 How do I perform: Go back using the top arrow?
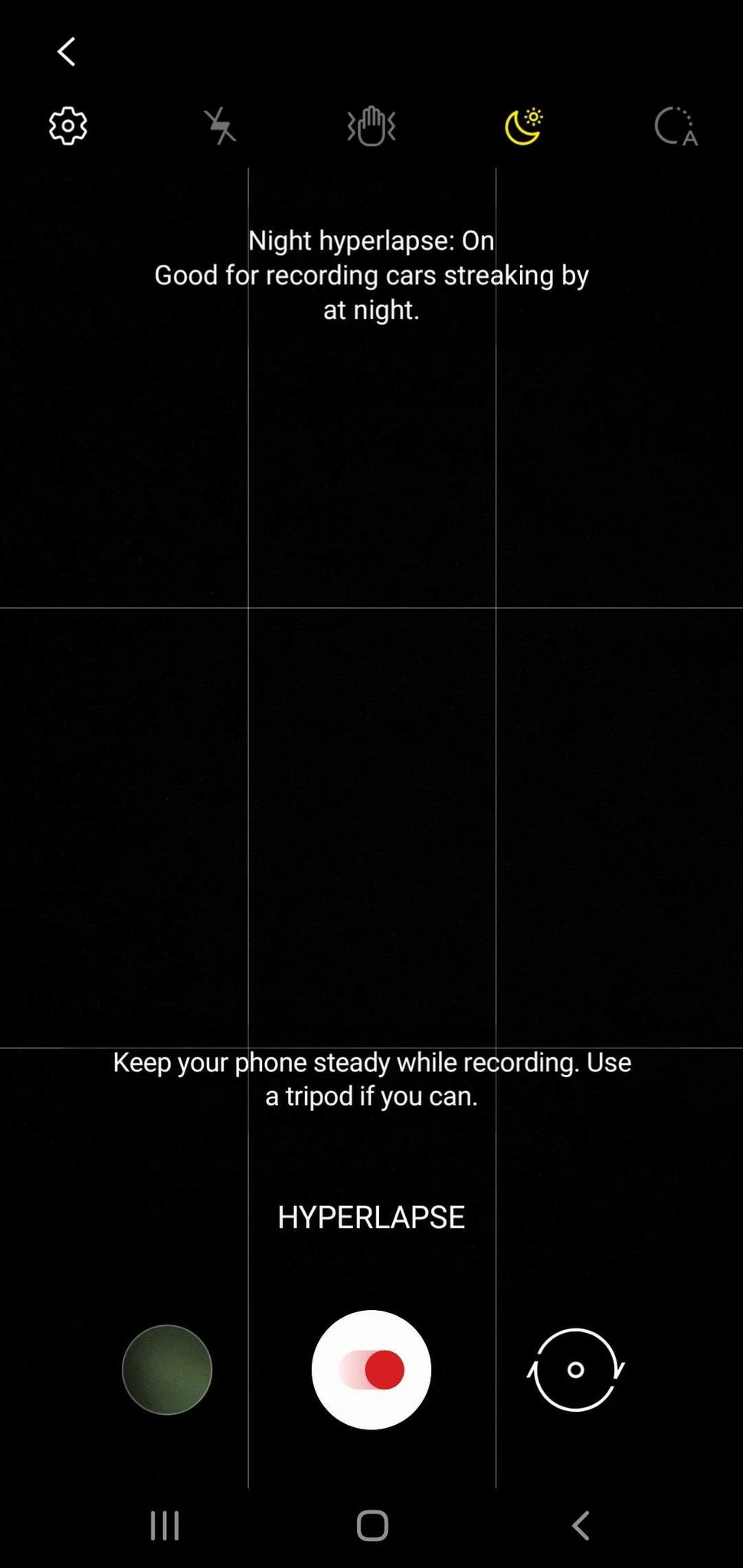pyautogui.click(x=67, y=52)
